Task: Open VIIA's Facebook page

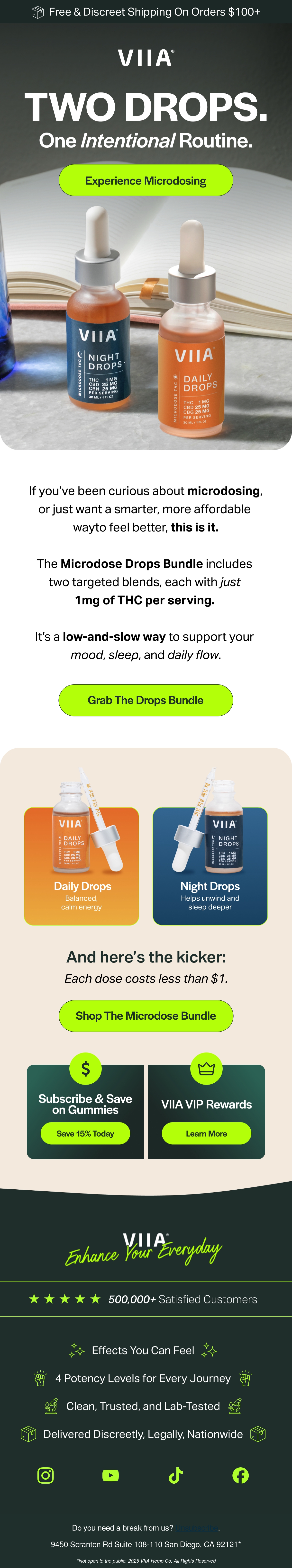Action: (241, 1476)
